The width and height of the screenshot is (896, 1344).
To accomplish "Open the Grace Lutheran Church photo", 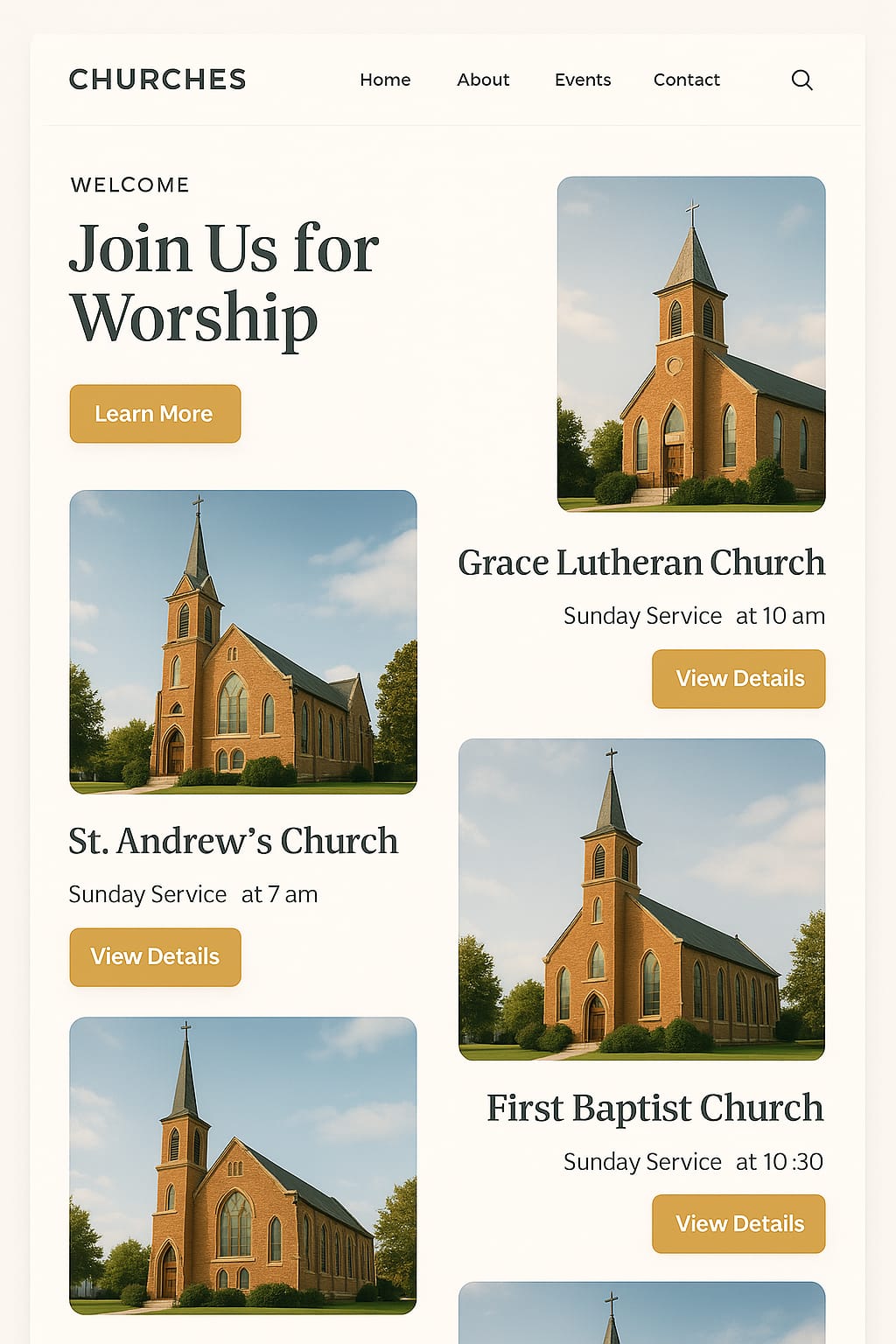I will click(691, 344).
